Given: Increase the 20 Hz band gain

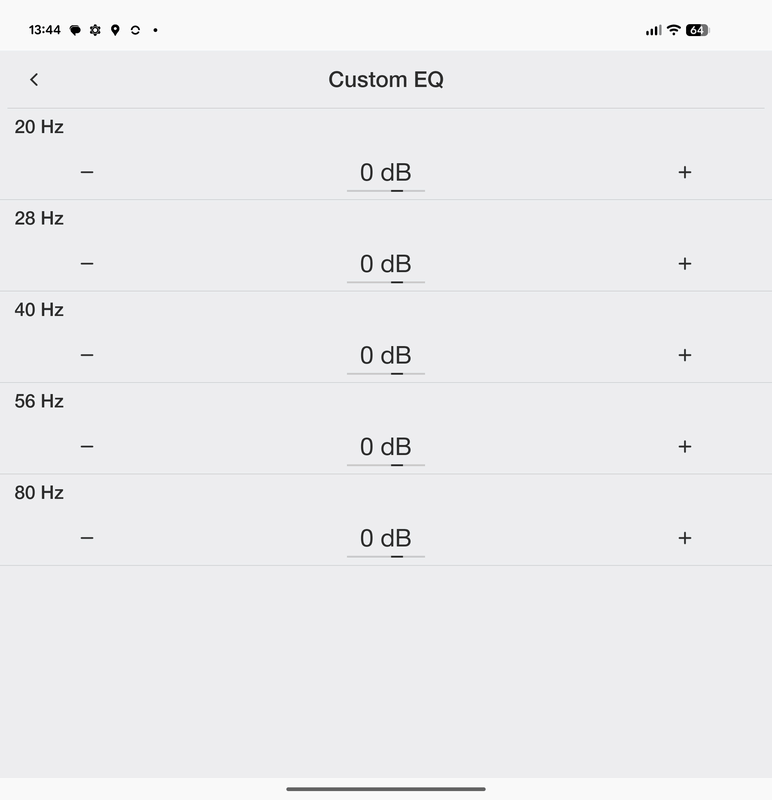Looking at the screenshot, I should click(685, 172).
